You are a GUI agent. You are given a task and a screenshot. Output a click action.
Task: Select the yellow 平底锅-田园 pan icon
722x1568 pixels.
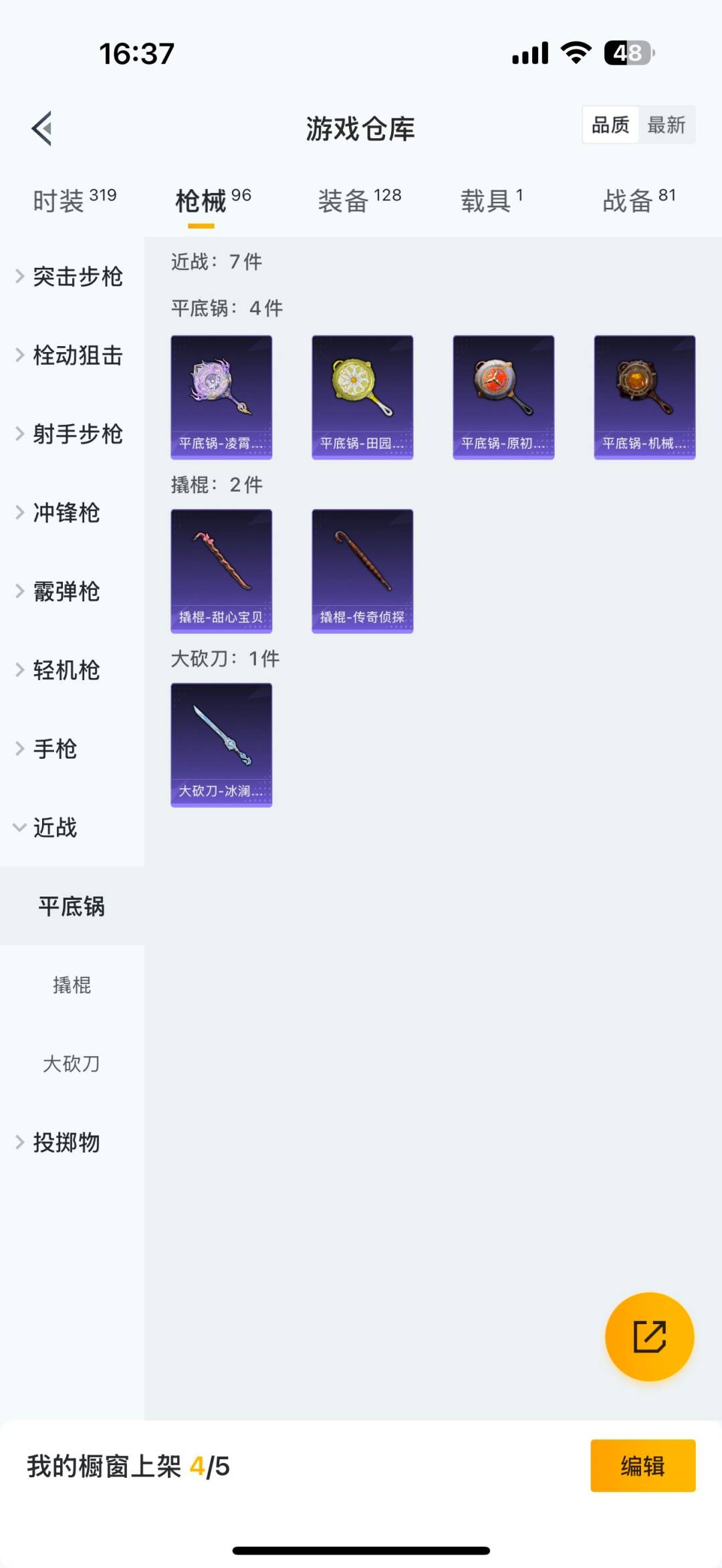[x=362, y=398]
